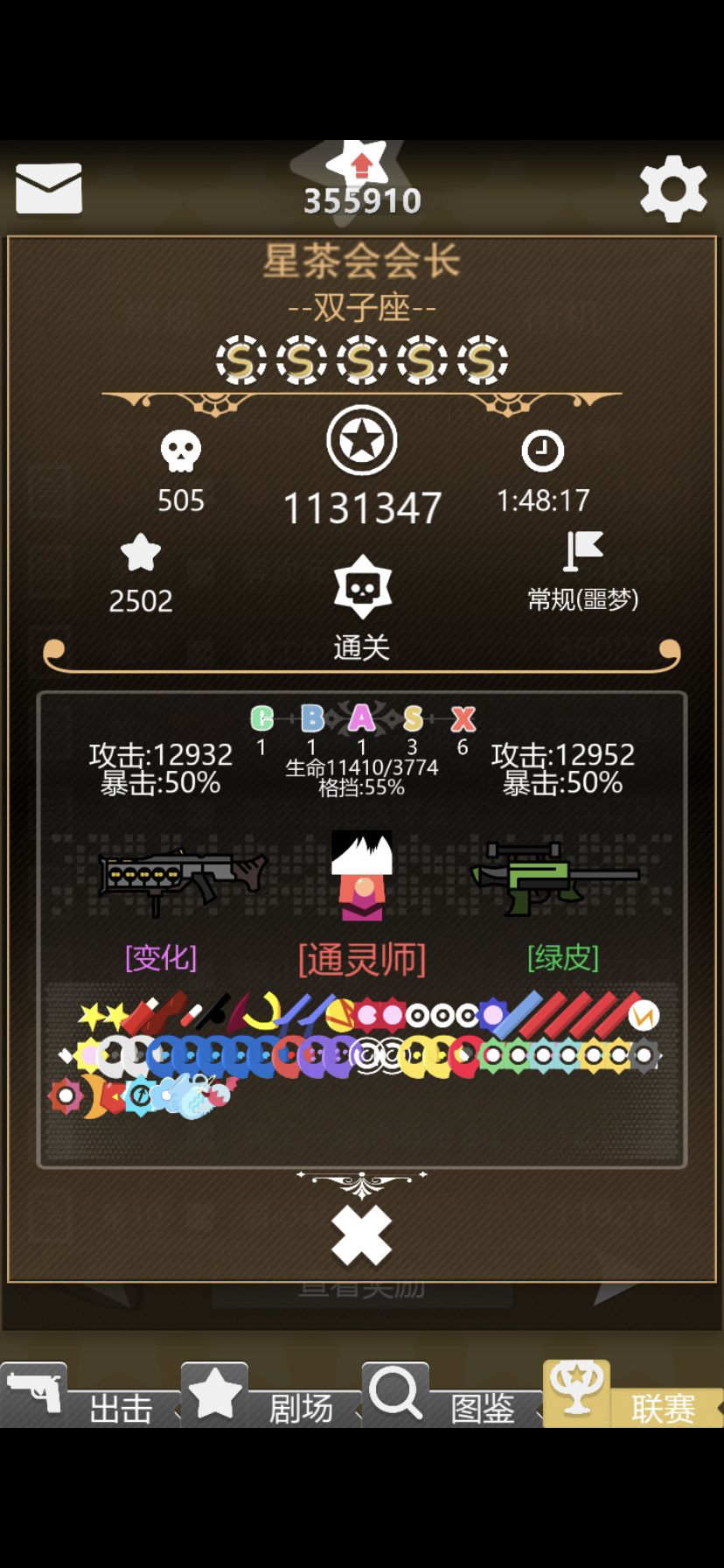This screenshot has width=724, height=1568.
Task: Toggle the A grade badge in stats row
Action: coord(360,719)
